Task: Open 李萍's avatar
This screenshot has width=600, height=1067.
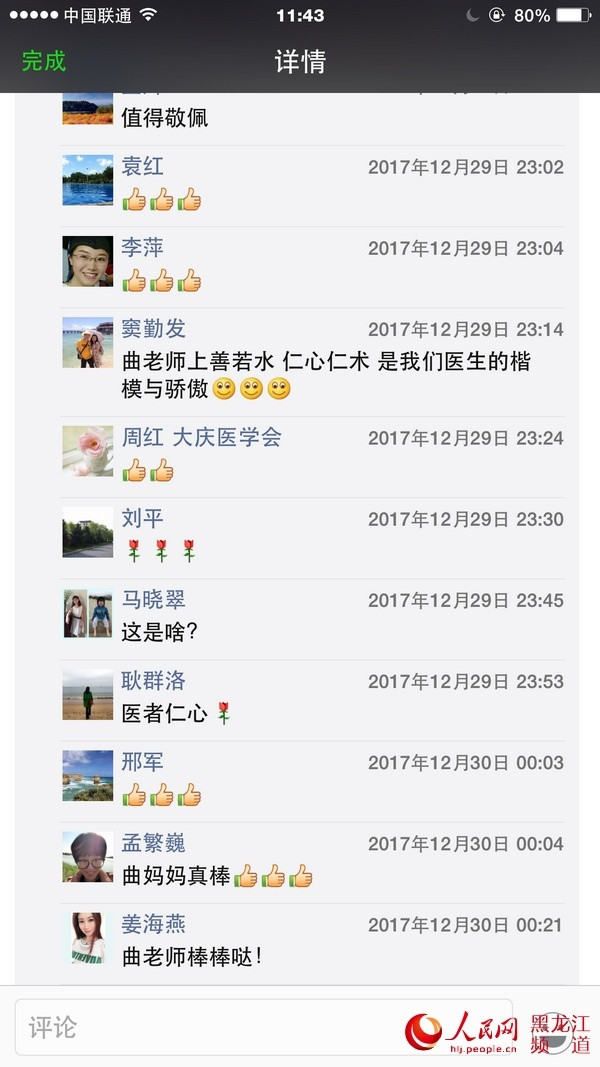Action: [x=88, y=261]
